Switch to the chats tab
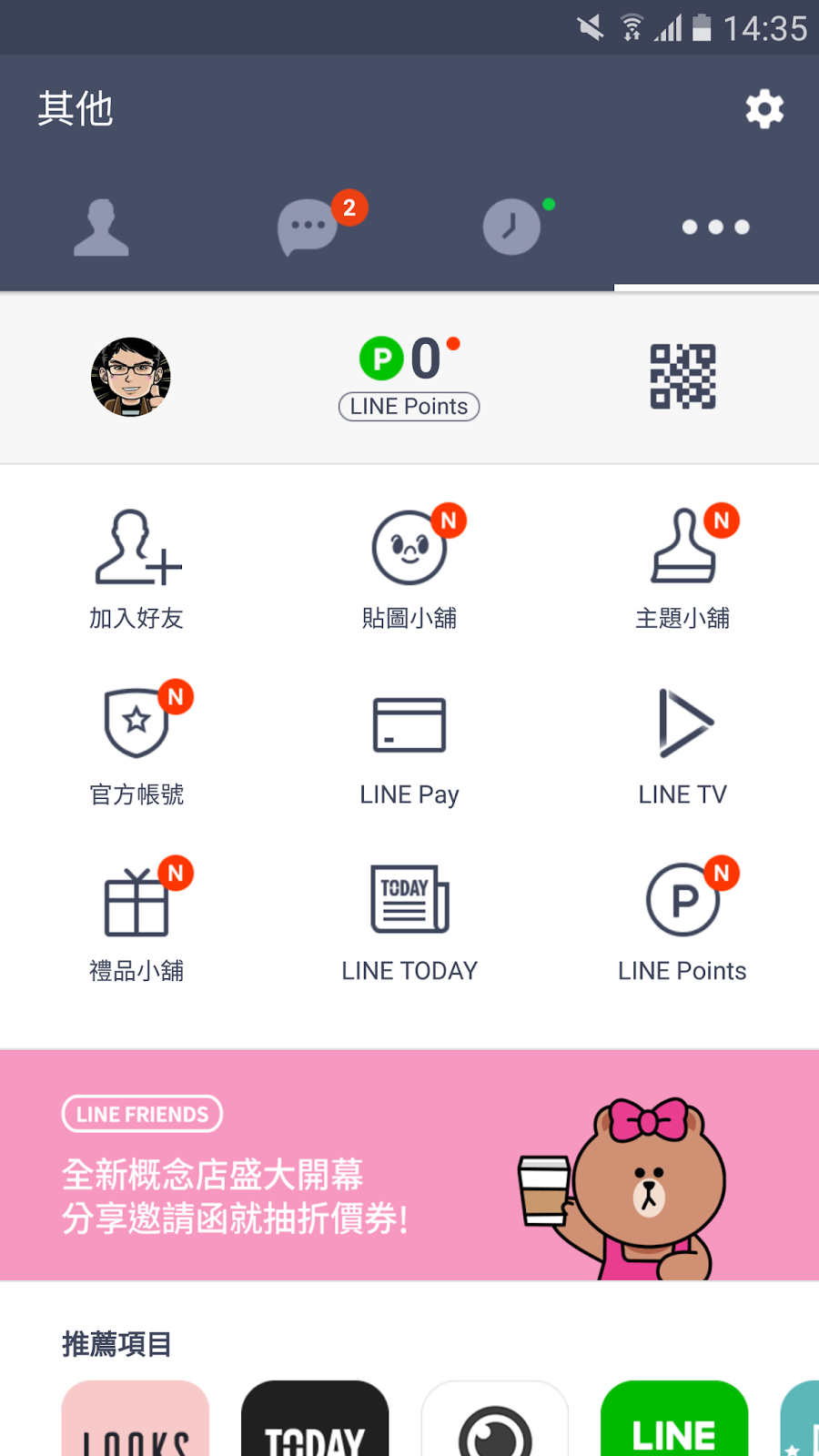 (x=308, y=227)
